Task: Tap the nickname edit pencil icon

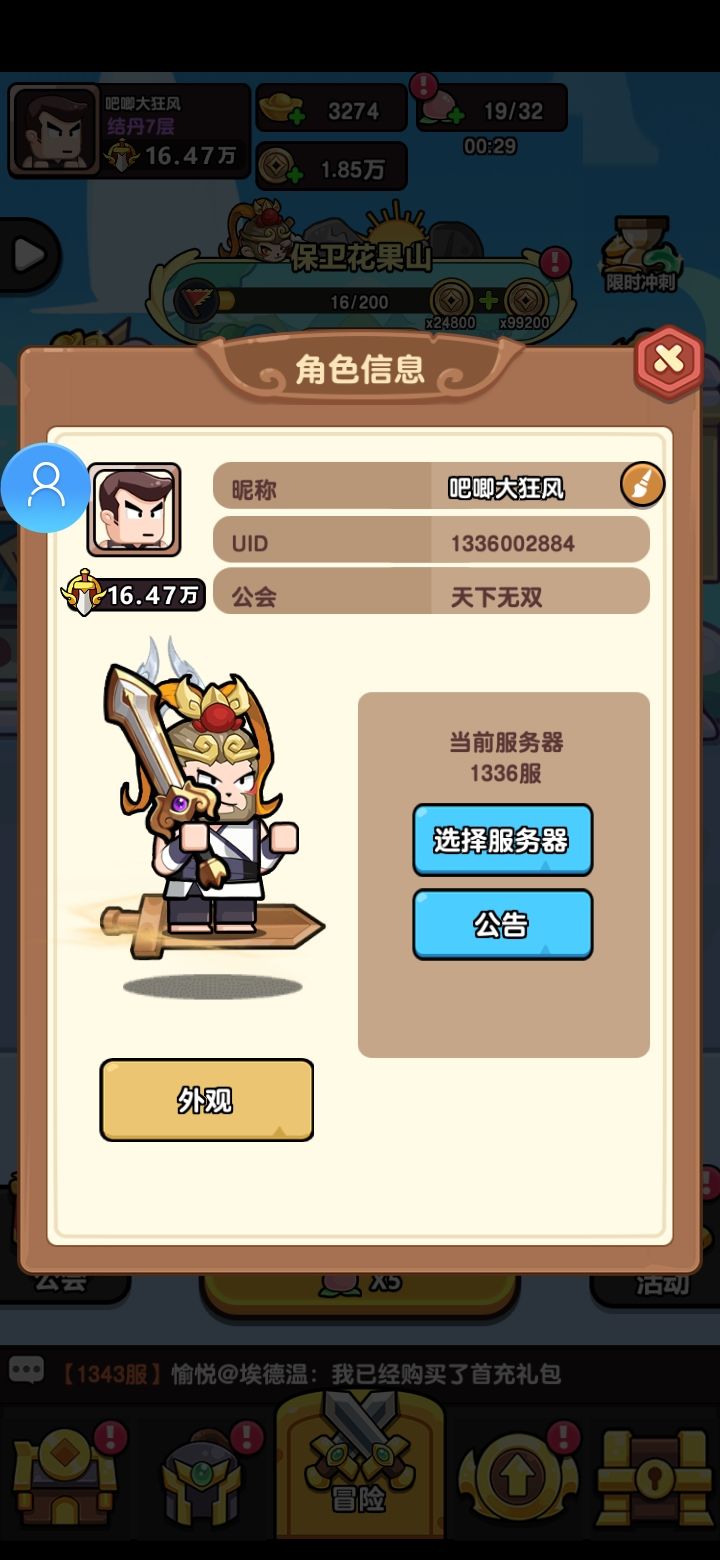Action: coord(641,484)
